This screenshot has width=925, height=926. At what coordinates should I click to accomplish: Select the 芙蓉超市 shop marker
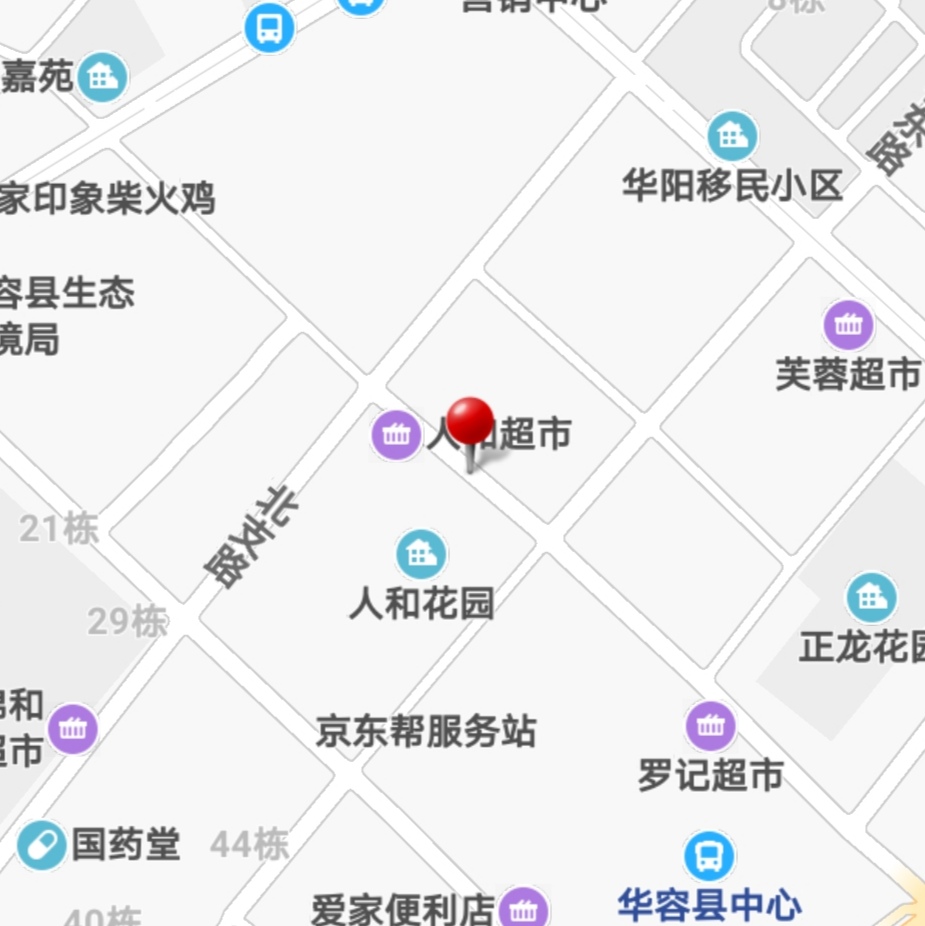848,326
